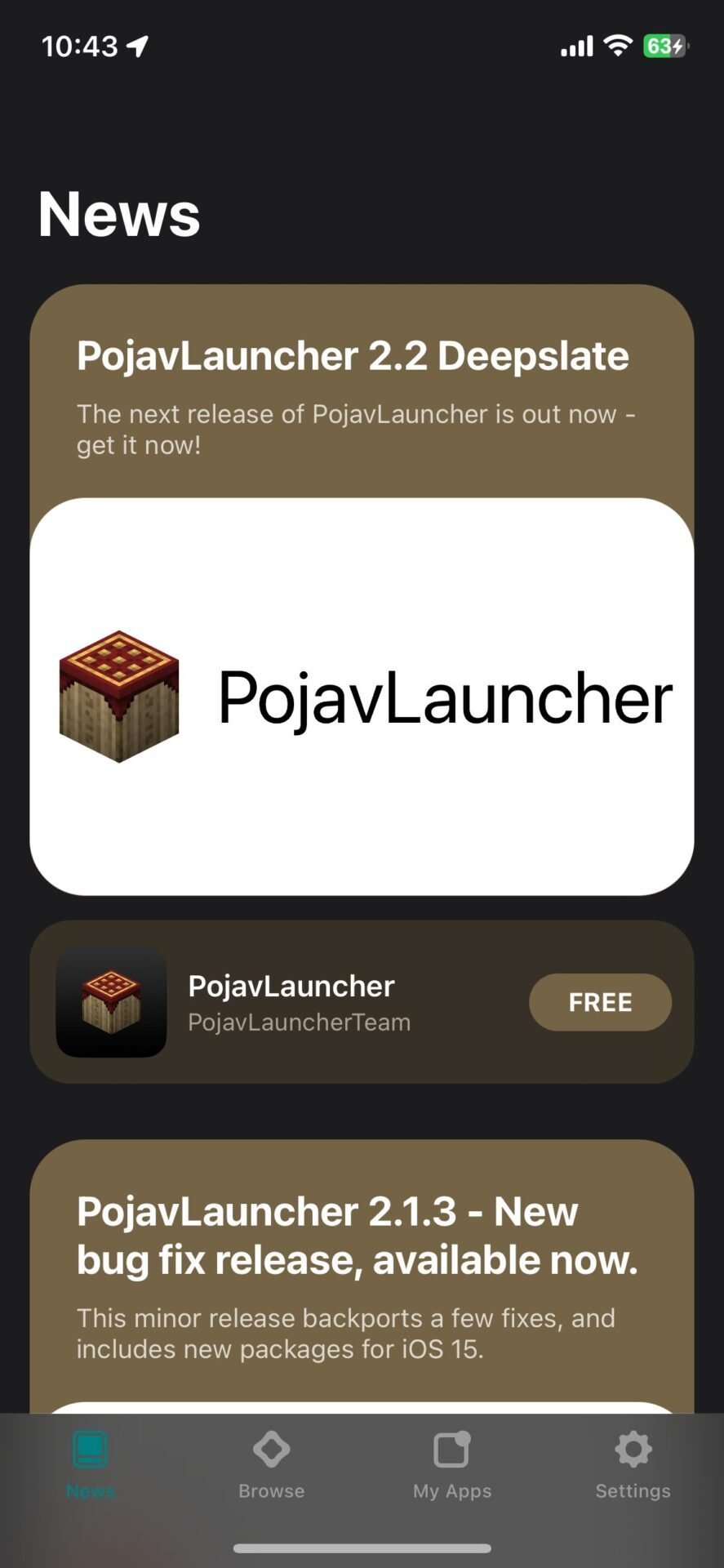Open the PojavLauncher app row by PojavLauncherTeam

362,1002
